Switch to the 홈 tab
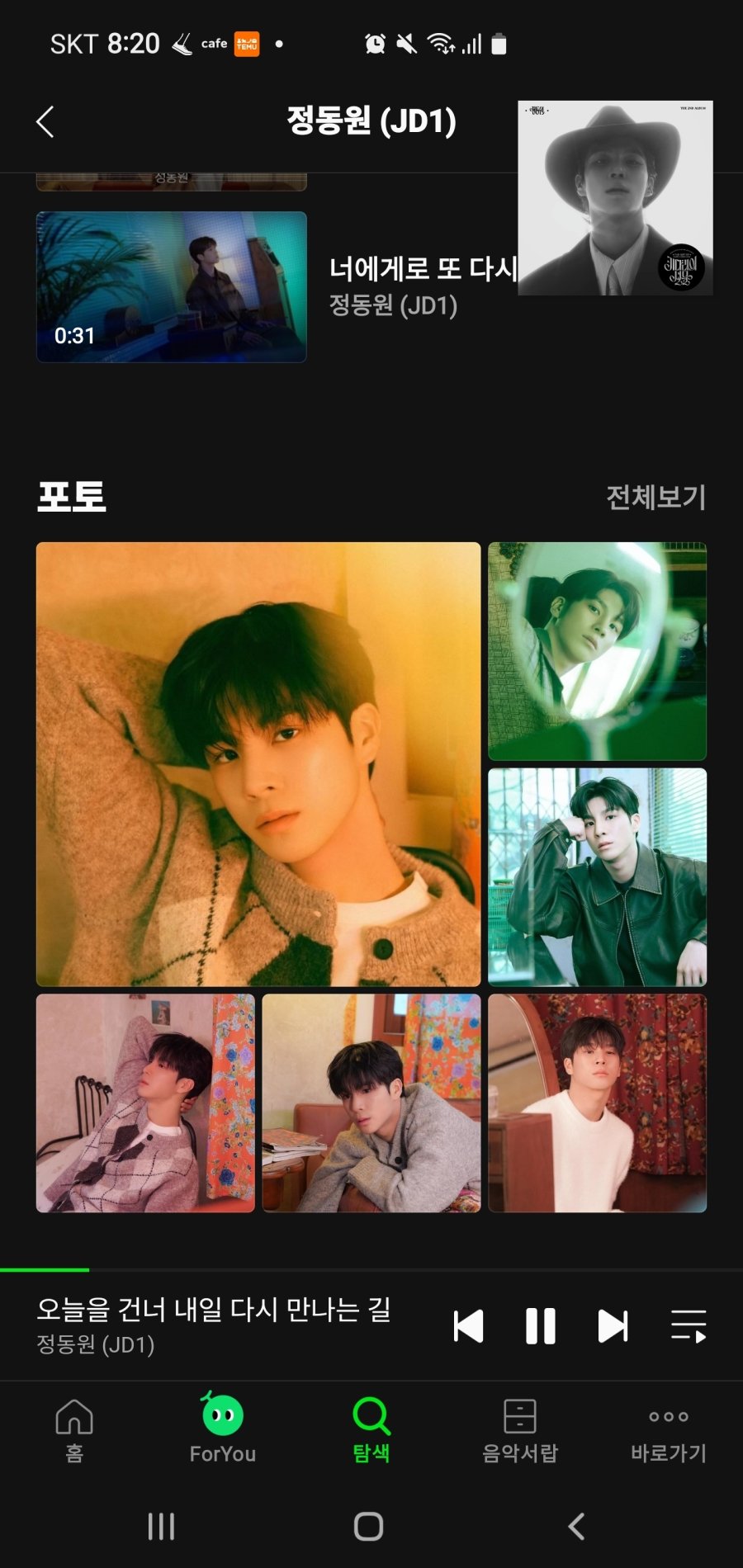The image size is (743, 1568). (x=74, y=1429)
